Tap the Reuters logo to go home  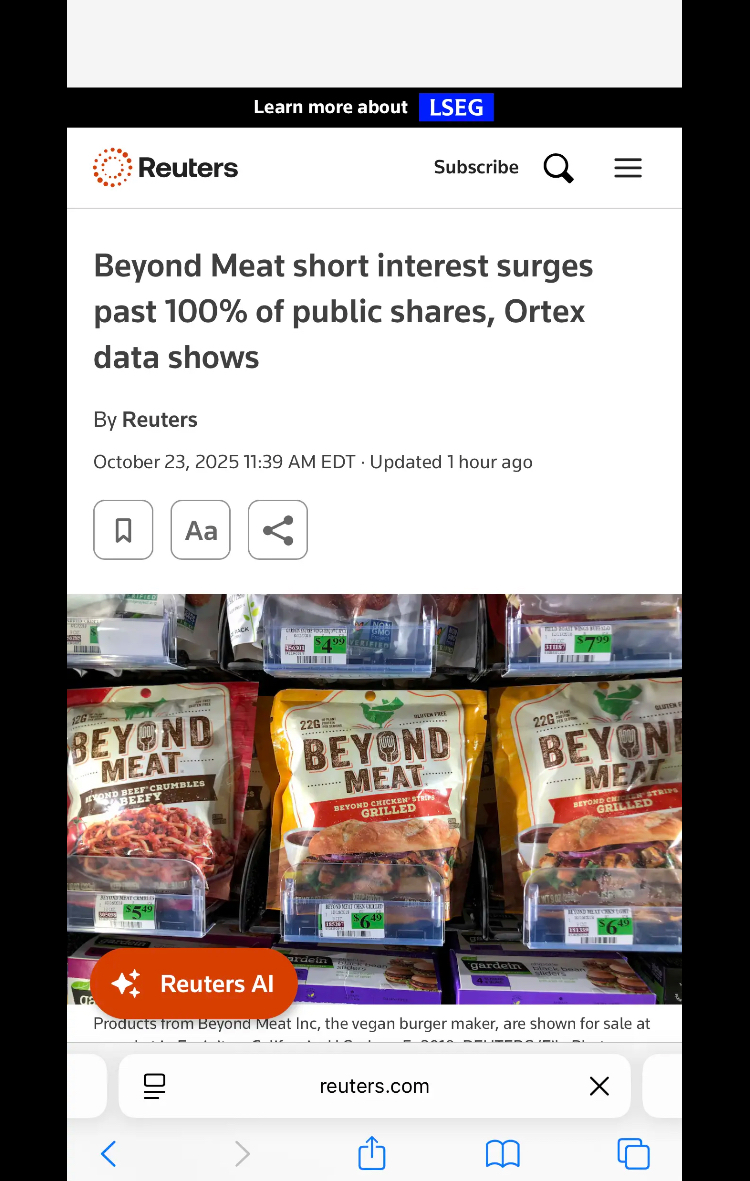[166, 167]
